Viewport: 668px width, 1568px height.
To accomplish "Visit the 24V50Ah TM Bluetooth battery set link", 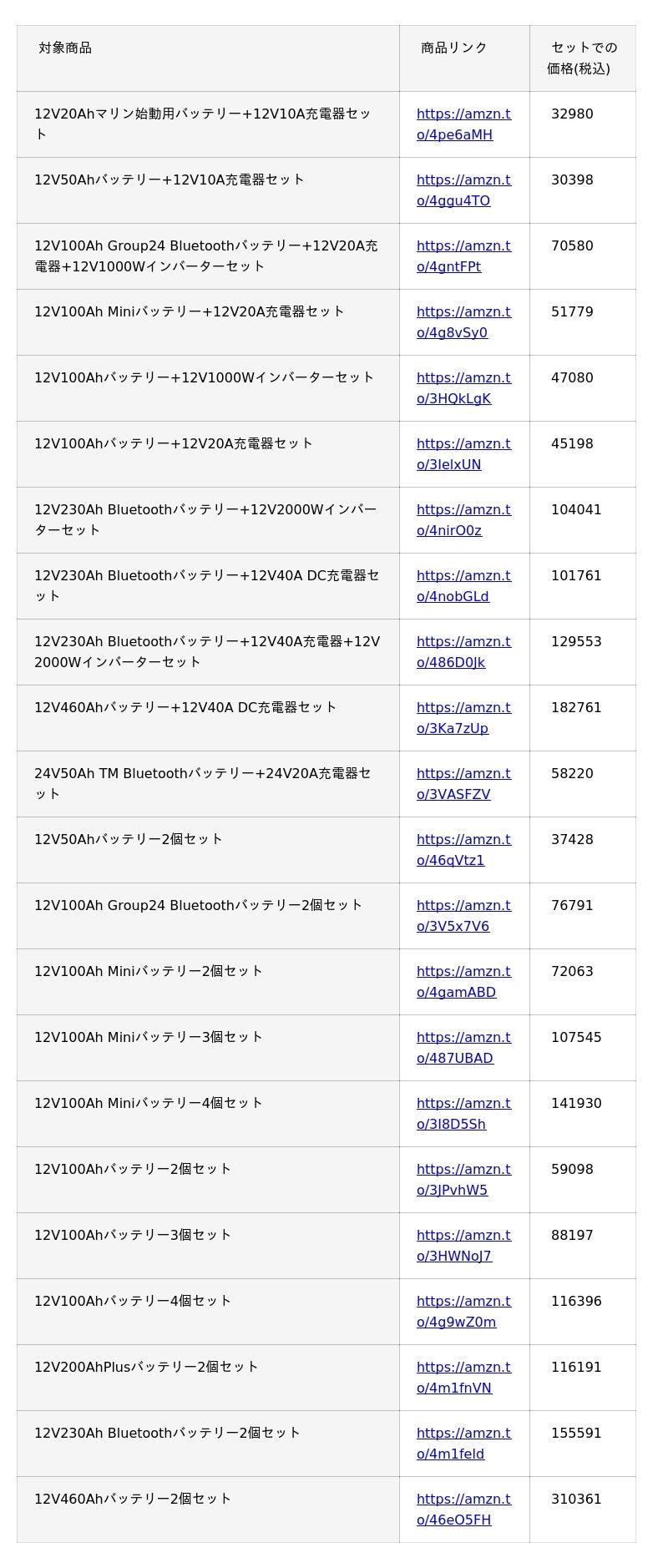I will click(463, 774).
